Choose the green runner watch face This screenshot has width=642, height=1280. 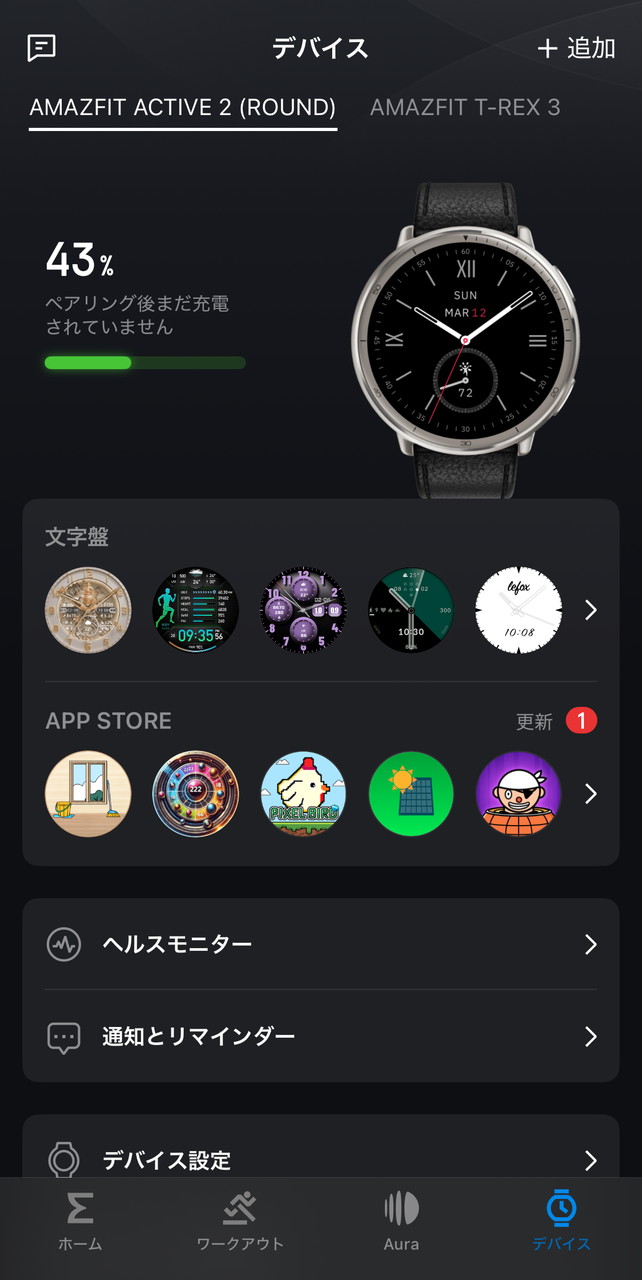click(196, 610)
